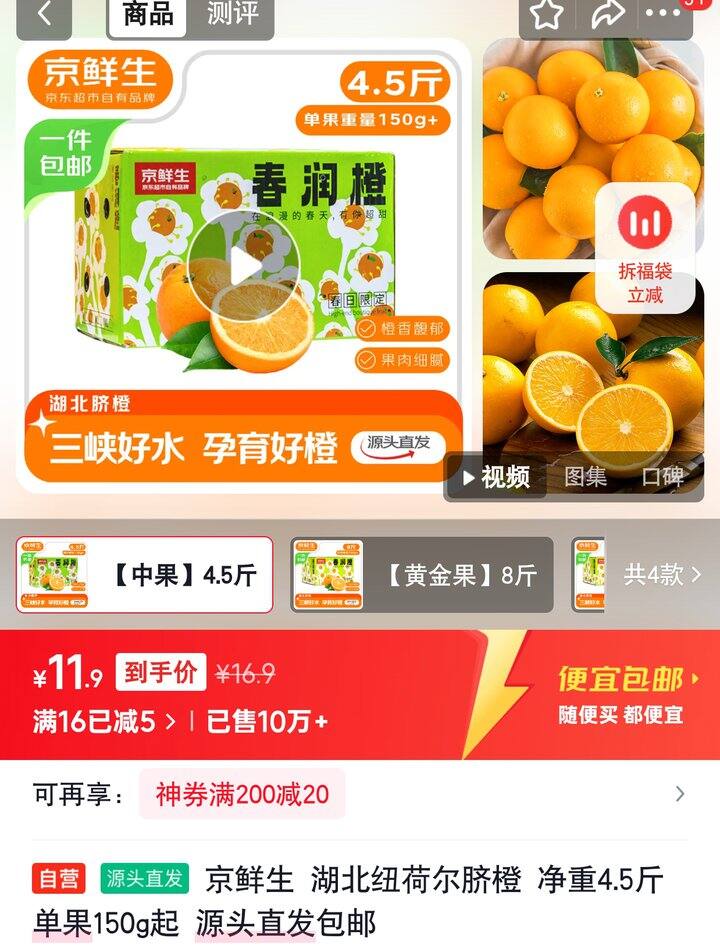Choose the 【黄金果】8斤 option
Viewport: 720px width, 949px height.
click(421, 575)
